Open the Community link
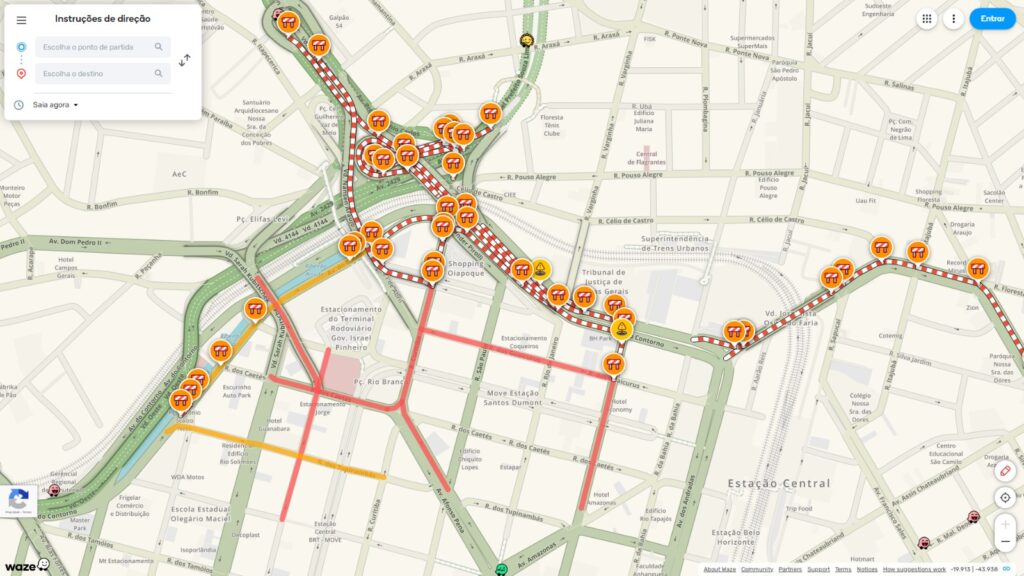Screen dimensions: 1024x576 click(x=757, y=569)
